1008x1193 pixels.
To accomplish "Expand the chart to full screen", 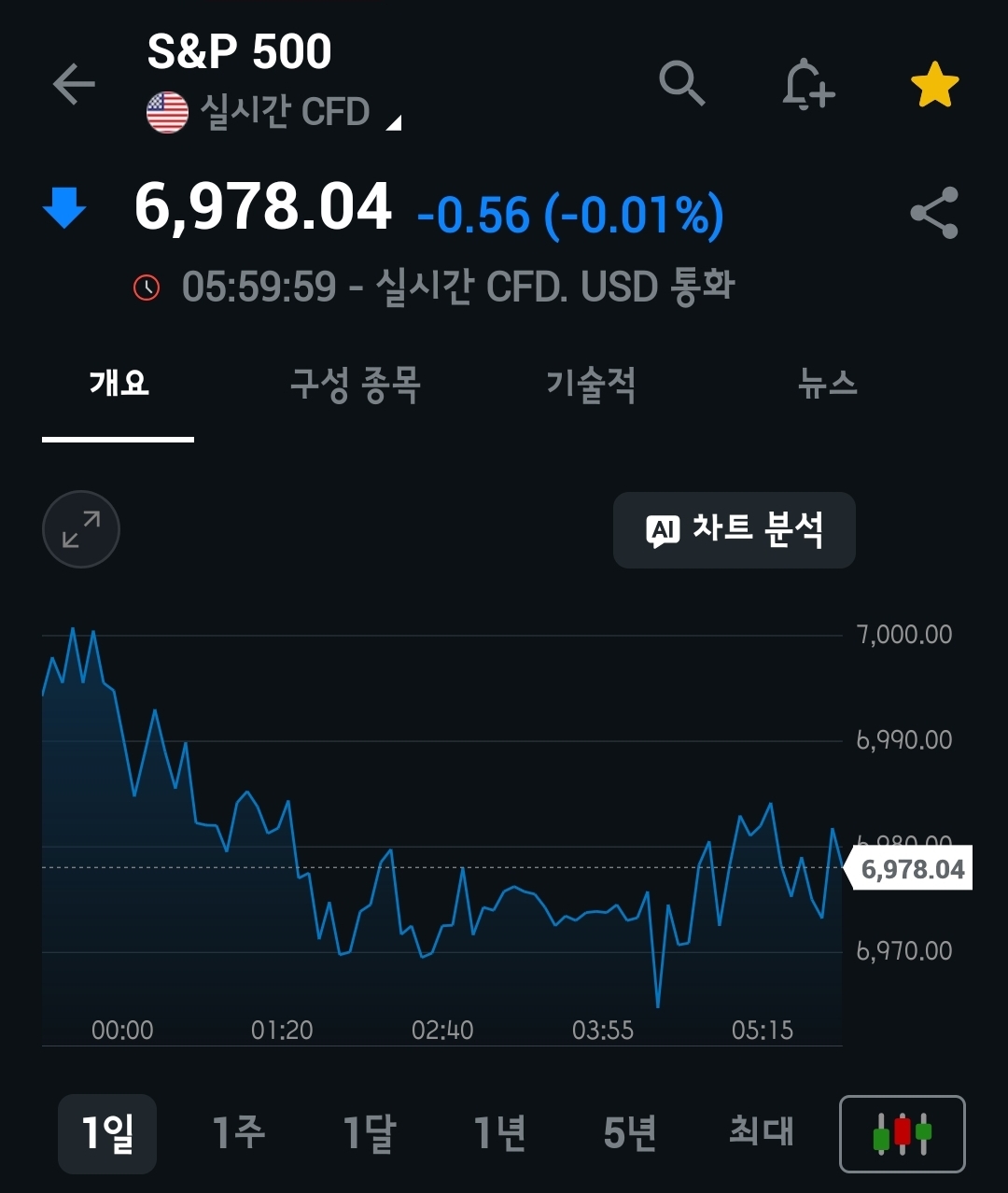I will tap(81, 529).
